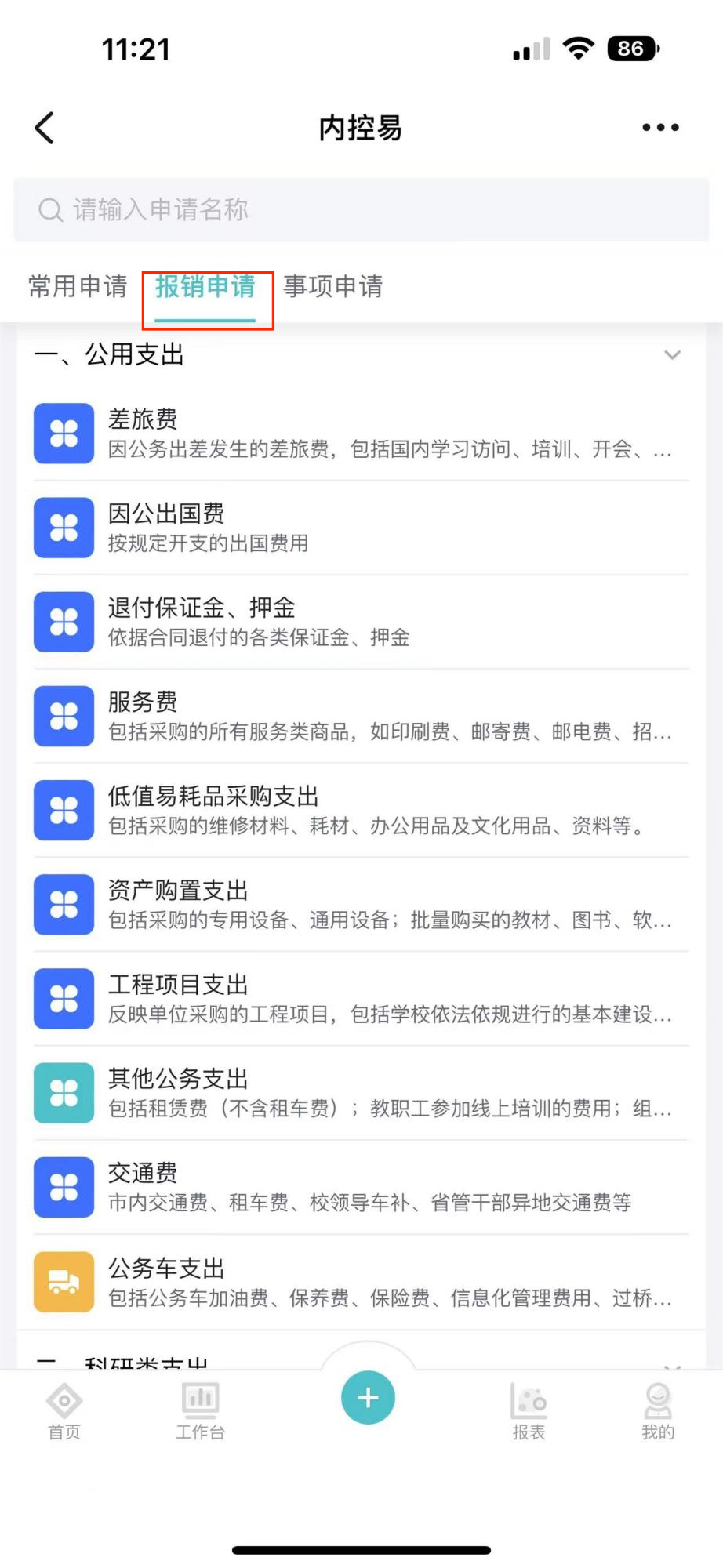Open 资产购置支出 application
Viewport: 723px width, 1568px height.
(361, 904)
